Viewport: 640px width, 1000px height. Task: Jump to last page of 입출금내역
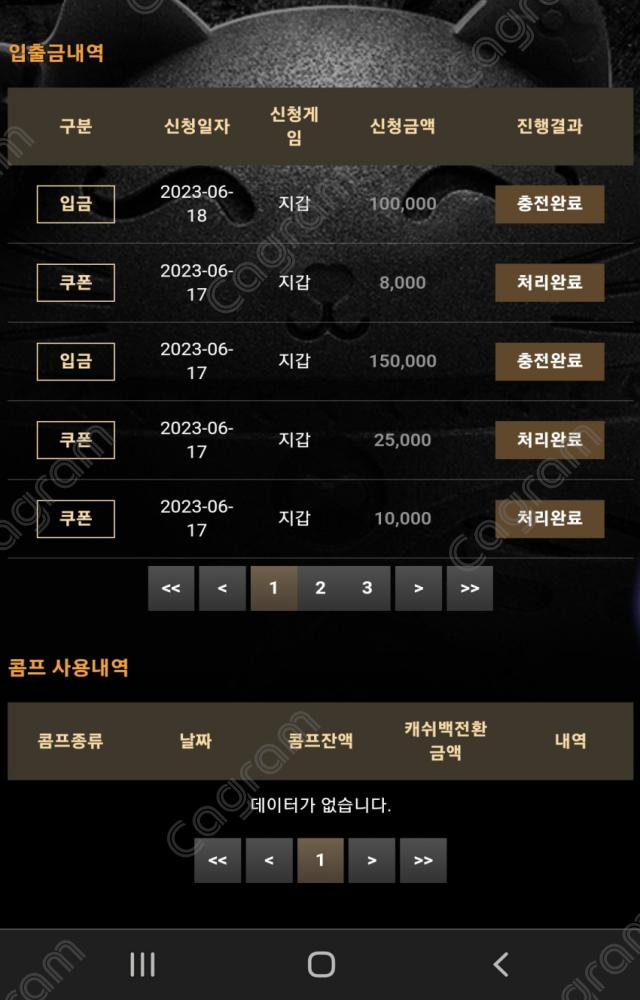[469, 588]
